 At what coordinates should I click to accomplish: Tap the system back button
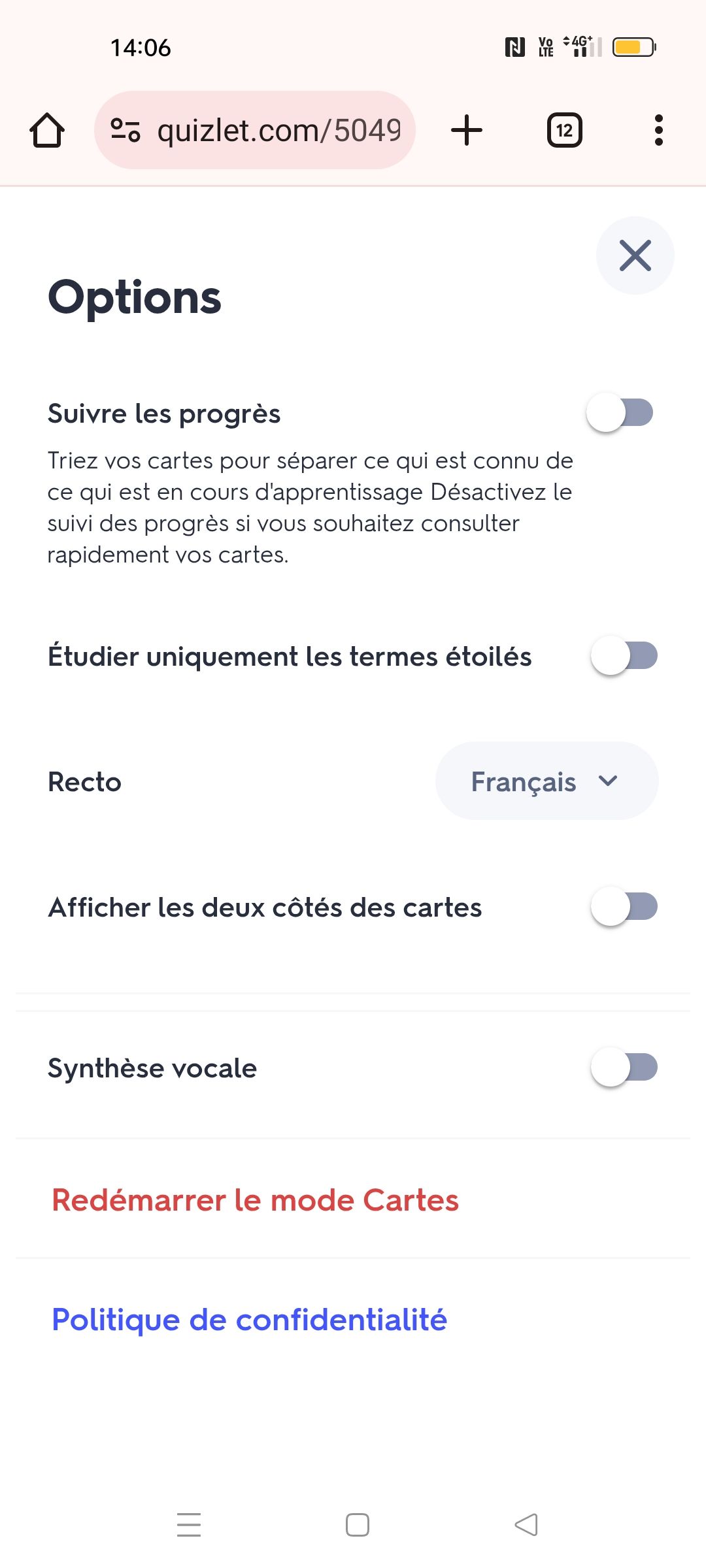click(x=526, y=1525)
